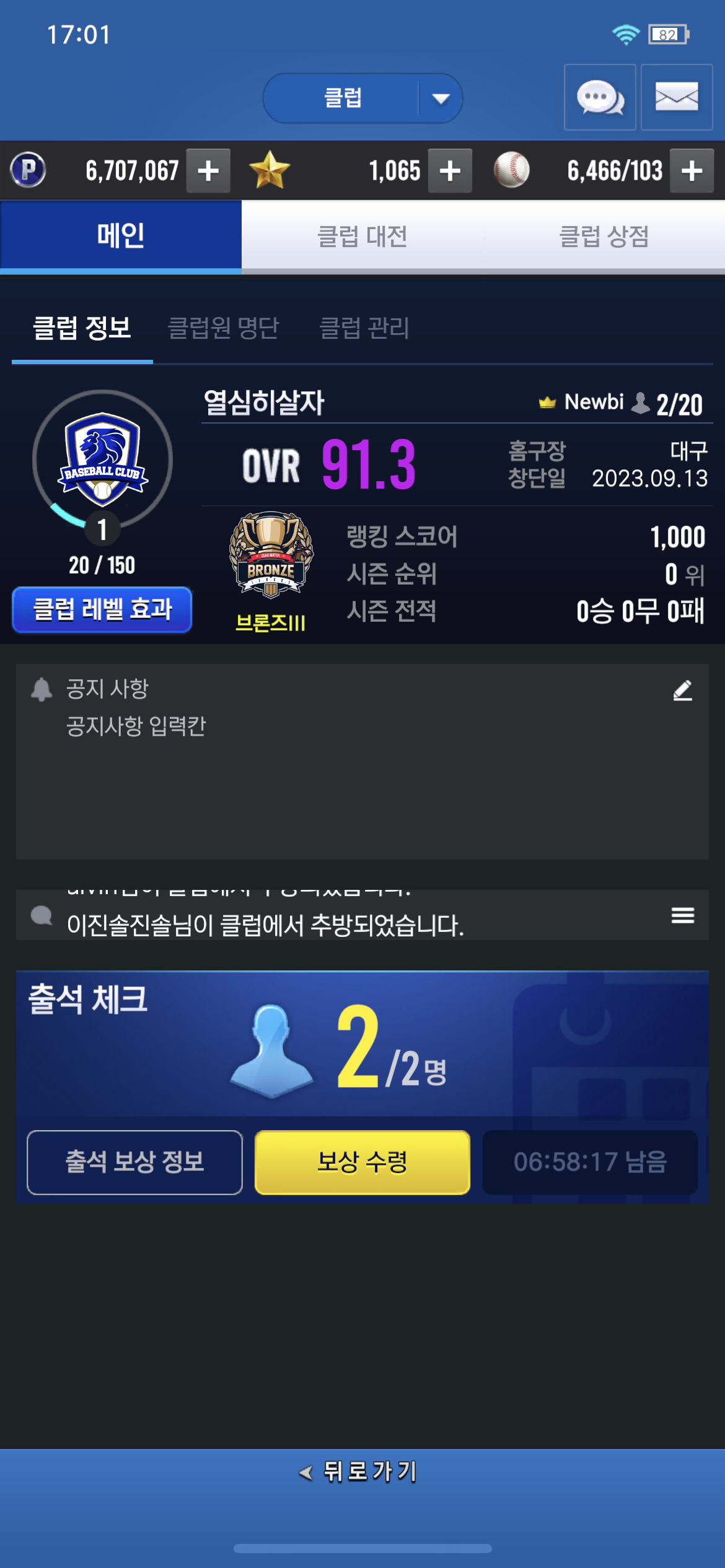Open the 클럽 관리 sub-tab
This screenshot has height=1568, width=725.
tap(364, 328)
